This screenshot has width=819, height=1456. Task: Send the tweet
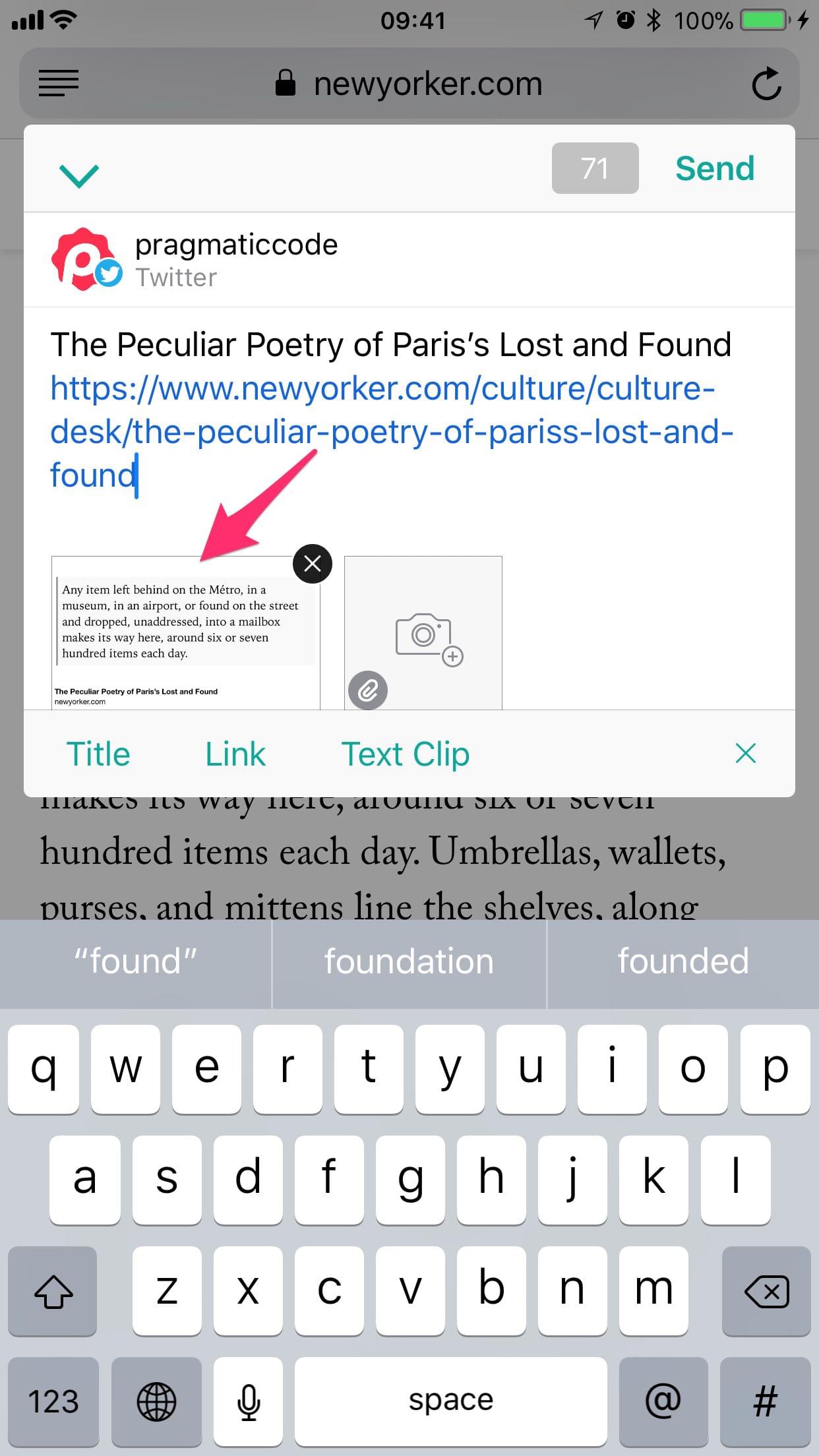pos(714,169)
